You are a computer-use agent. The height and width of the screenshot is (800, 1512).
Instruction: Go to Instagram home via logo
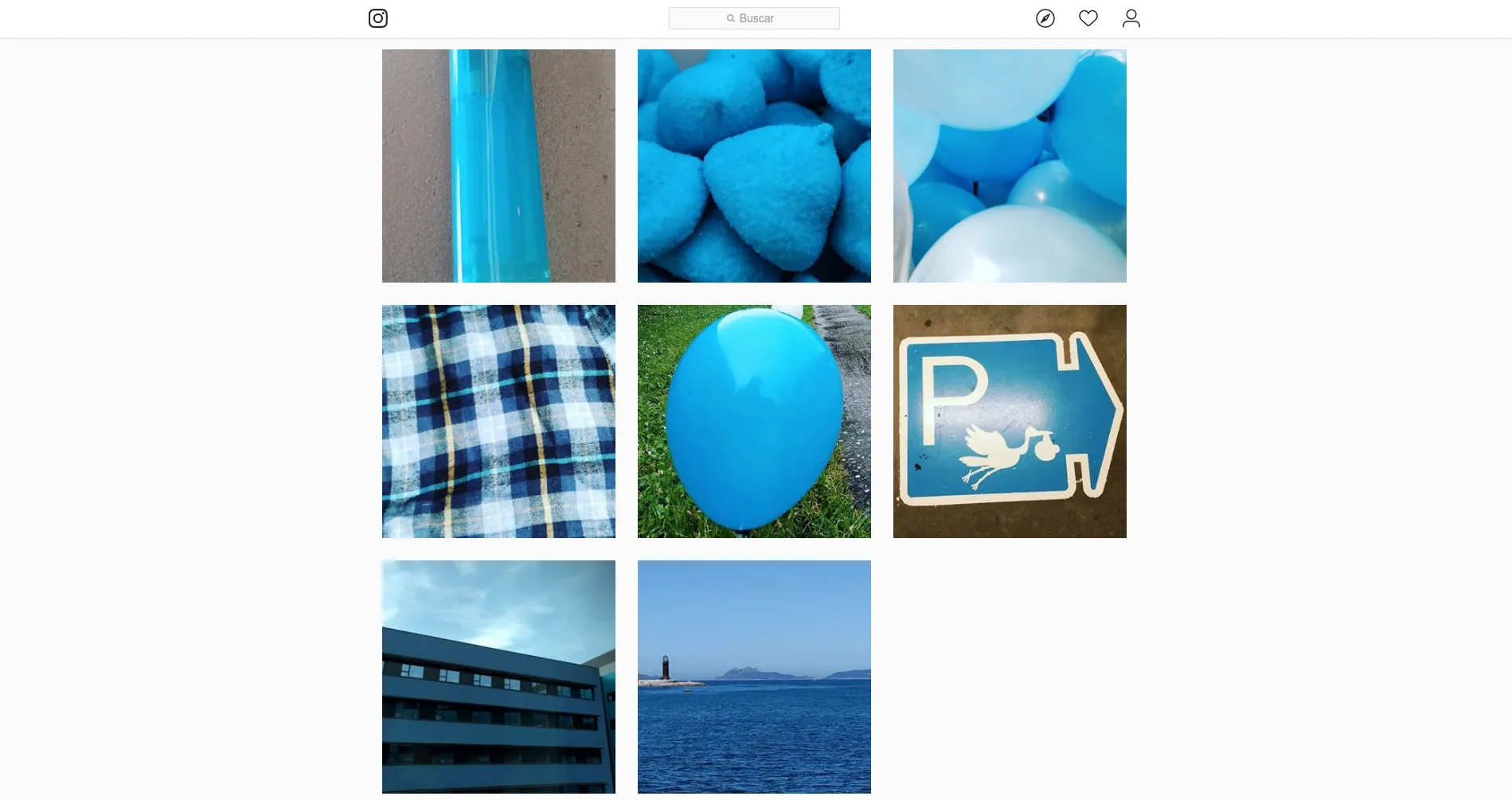377,18
